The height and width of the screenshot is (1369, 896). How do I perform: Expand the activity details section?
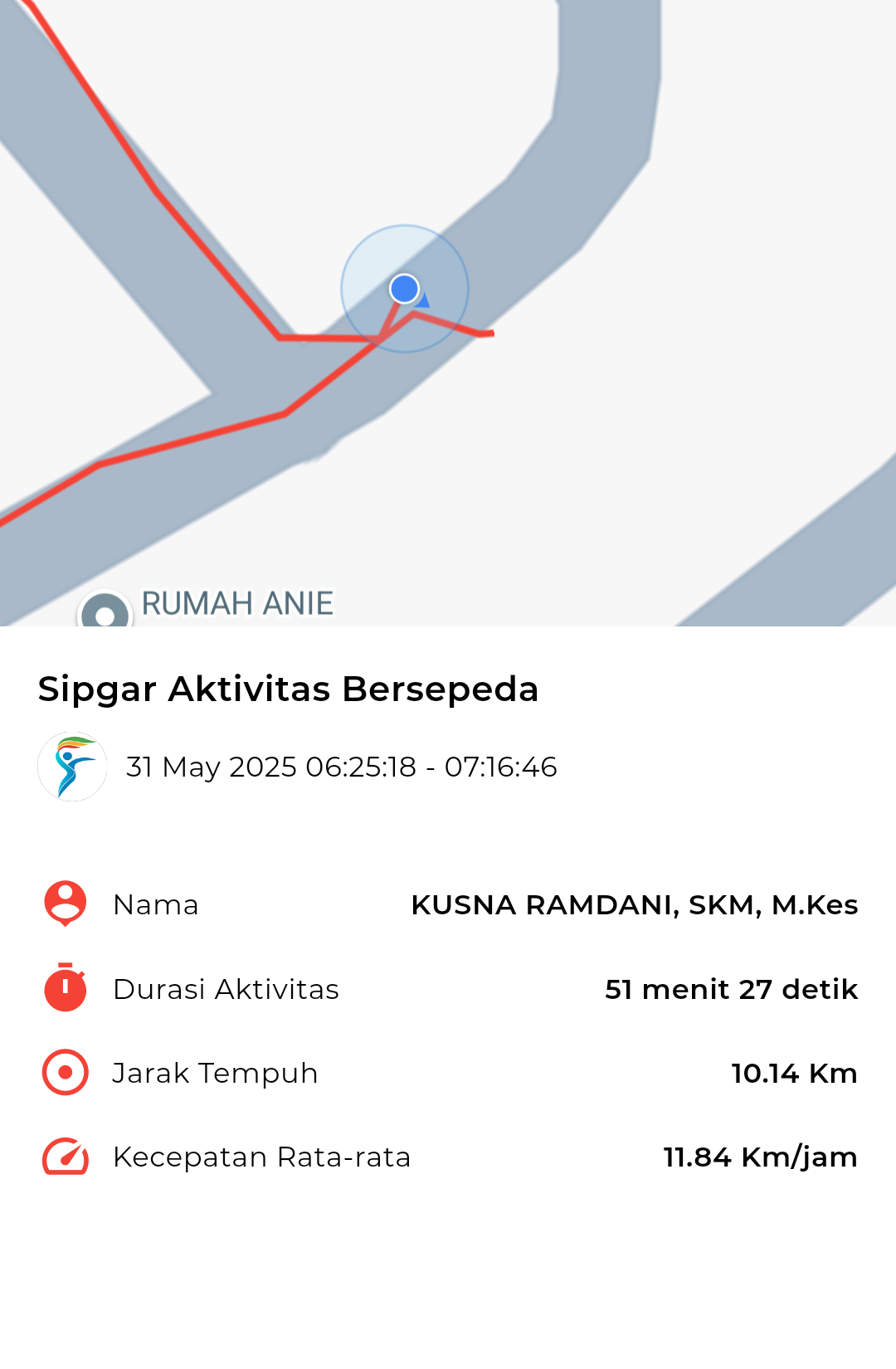click(x=448, y=1029)
